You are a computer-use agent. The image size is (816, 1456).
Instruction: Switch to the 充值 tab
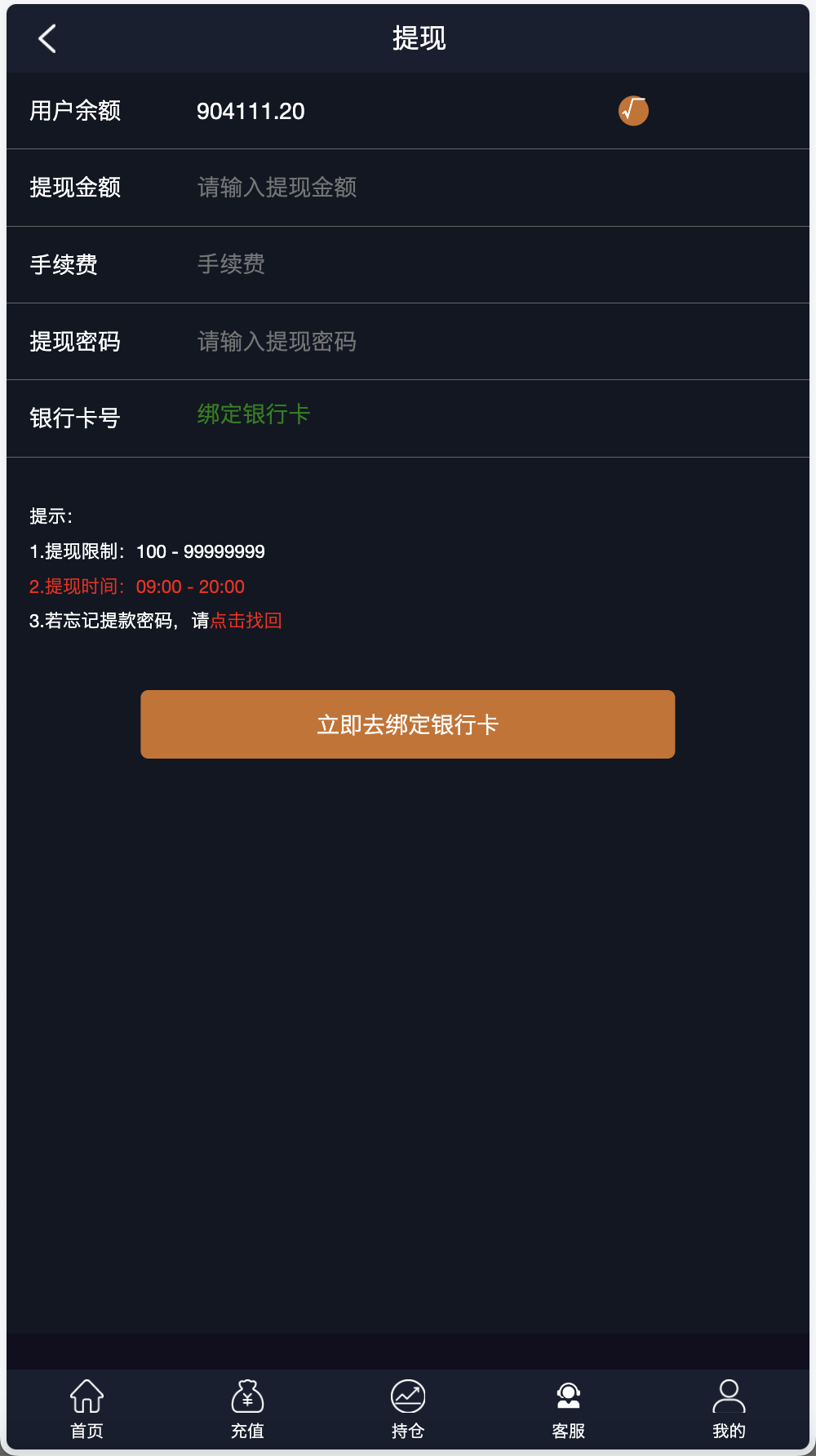pos(248,1415)
